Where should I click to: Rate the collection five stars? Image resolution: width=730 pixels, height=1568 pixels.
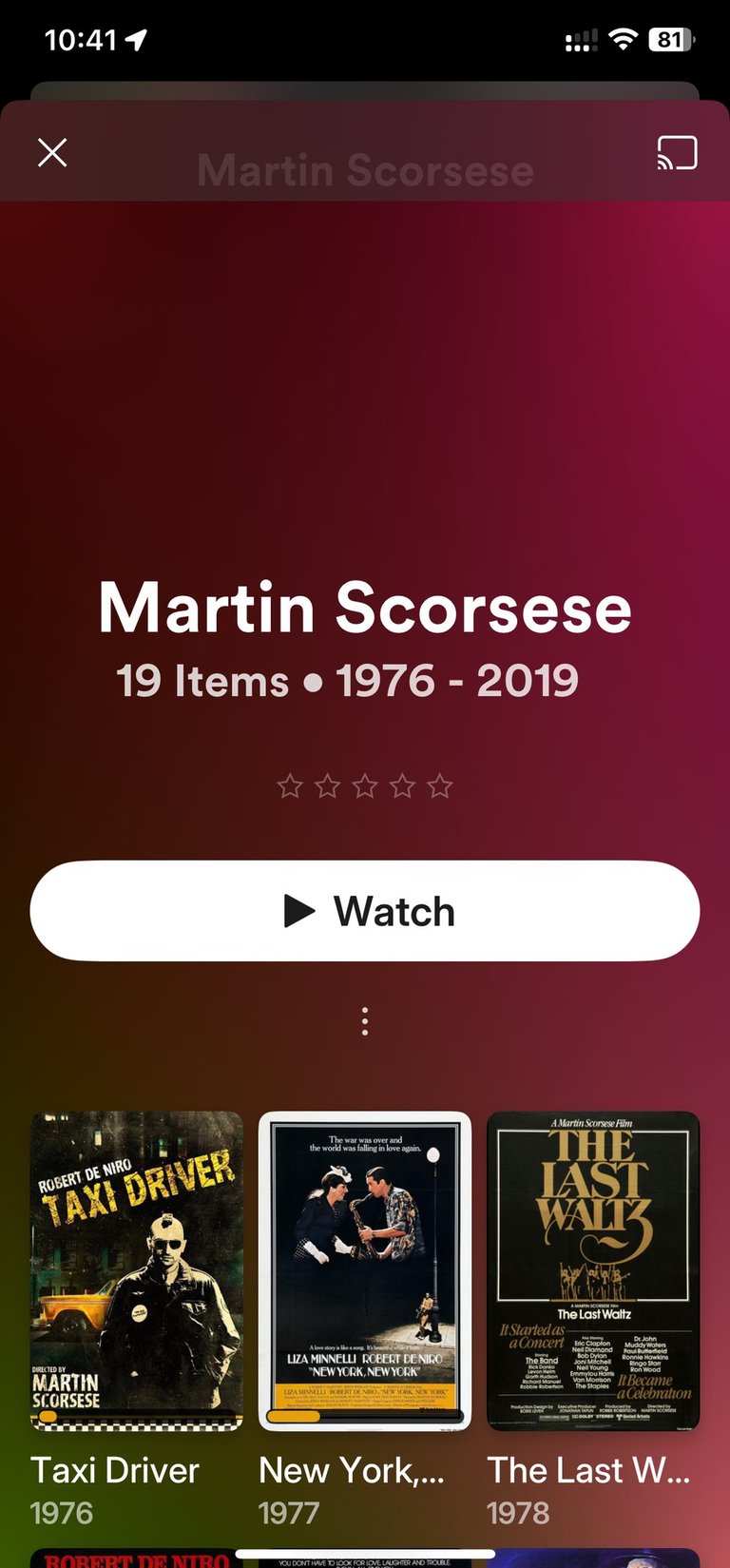point(440,786)
